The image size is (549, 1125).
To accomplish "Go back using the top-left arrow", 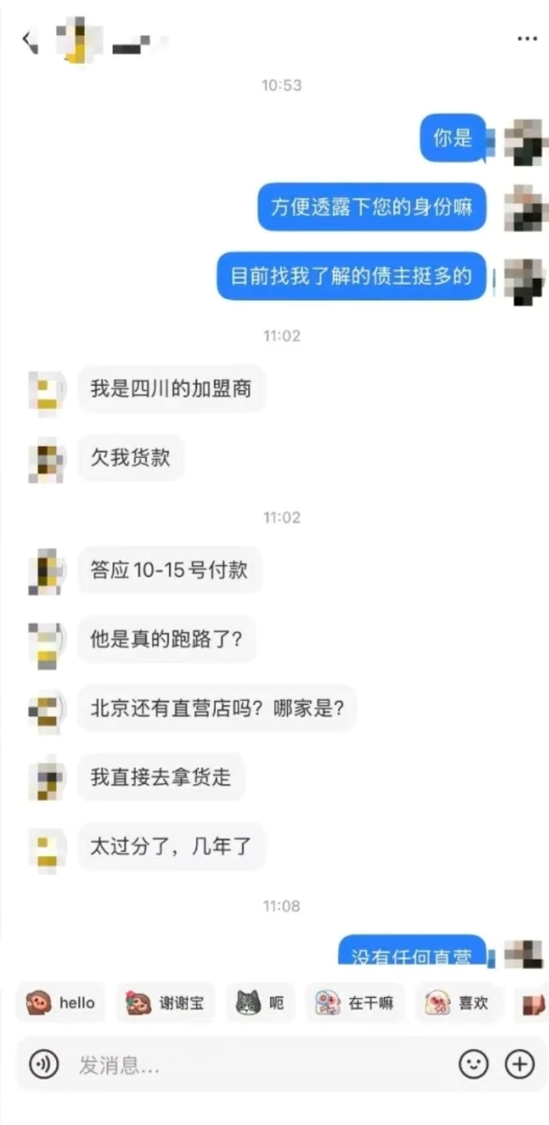I will [29, 41].
